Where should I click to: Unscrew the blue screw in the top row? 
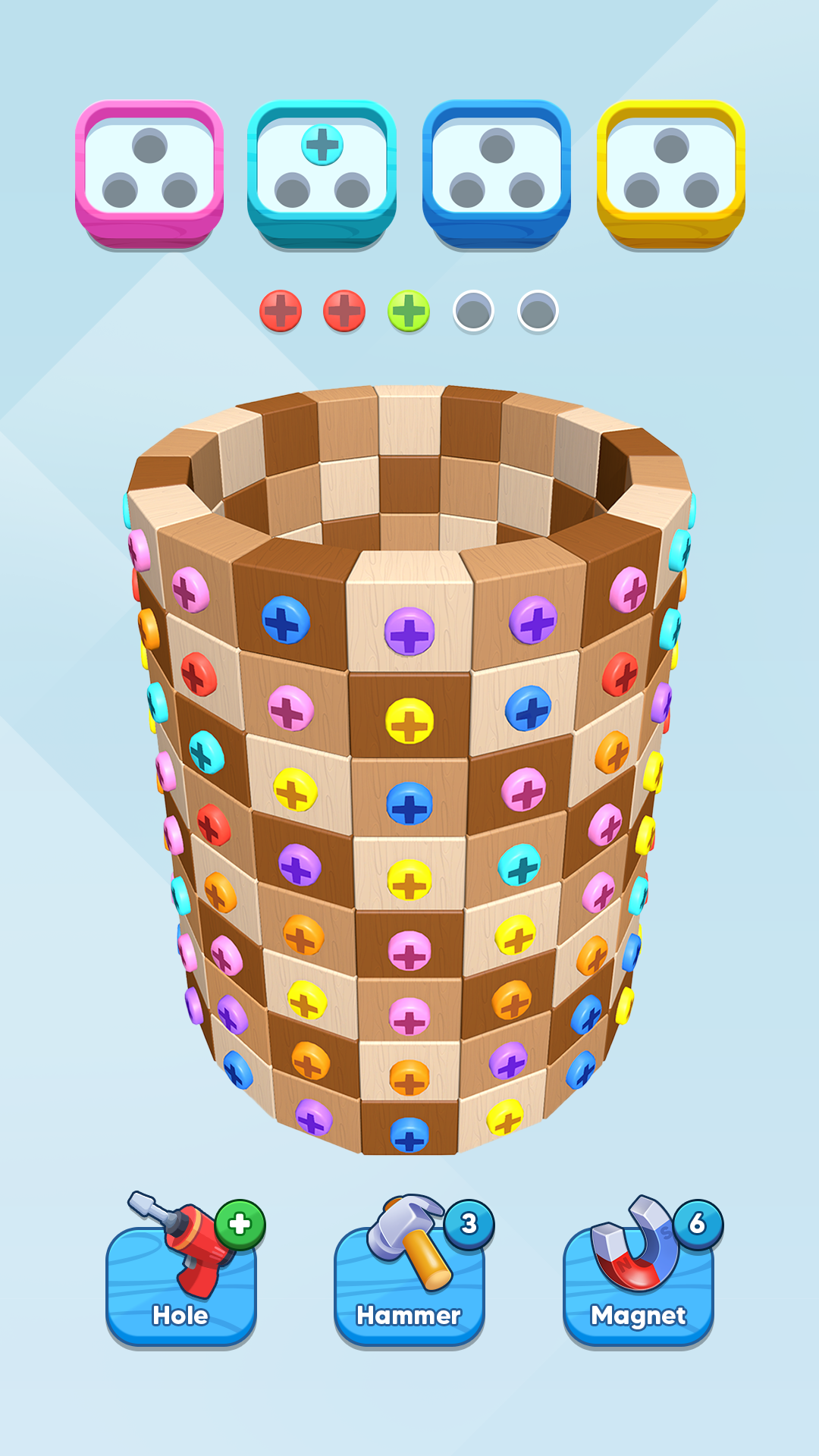(x=286, y=620)
